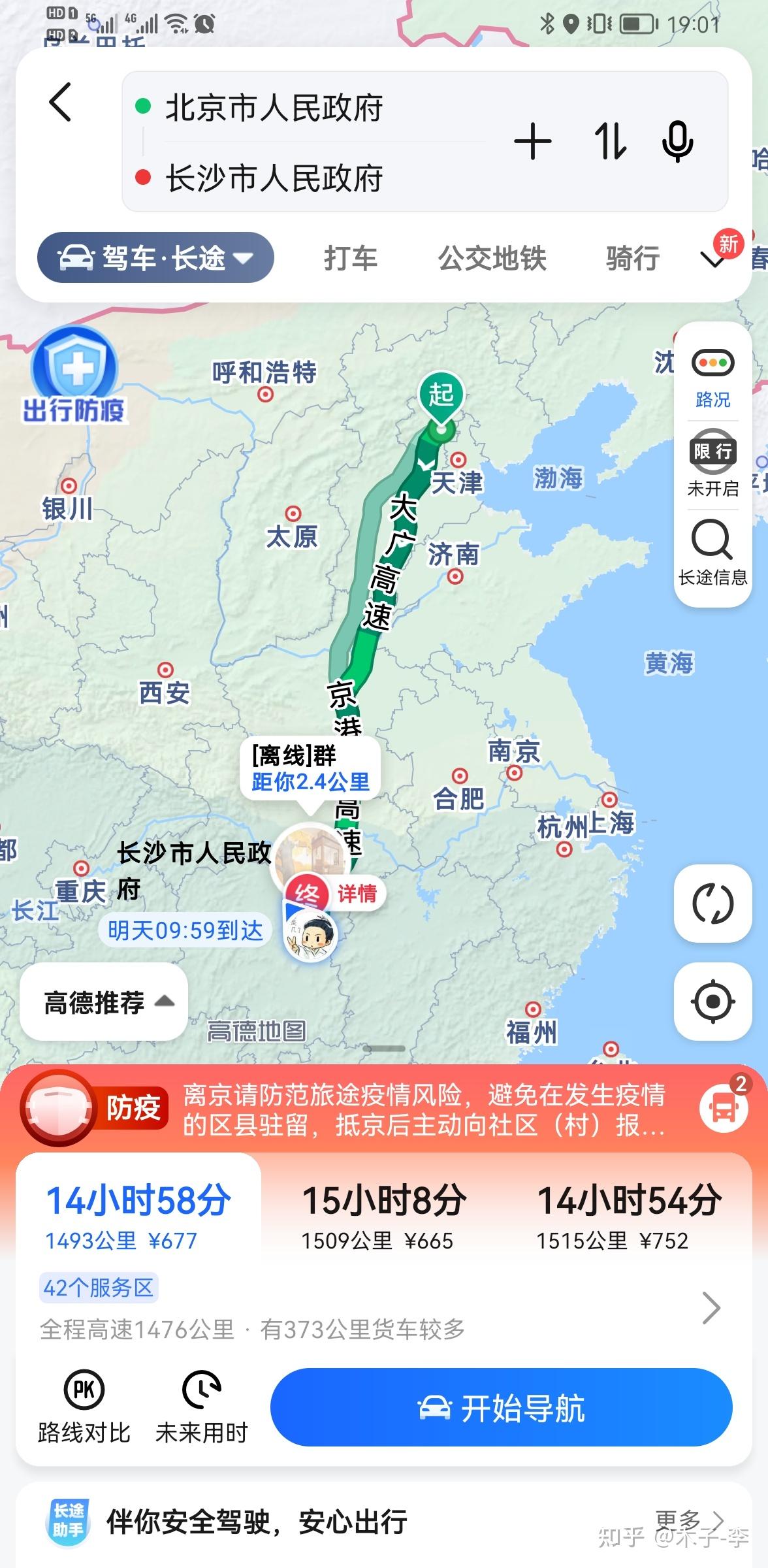The height and width of the screenshot is (1568, 768).
Task: Tap 开始导航 to start navigation
Action: pyautogui.click(x=501, y=1407)
